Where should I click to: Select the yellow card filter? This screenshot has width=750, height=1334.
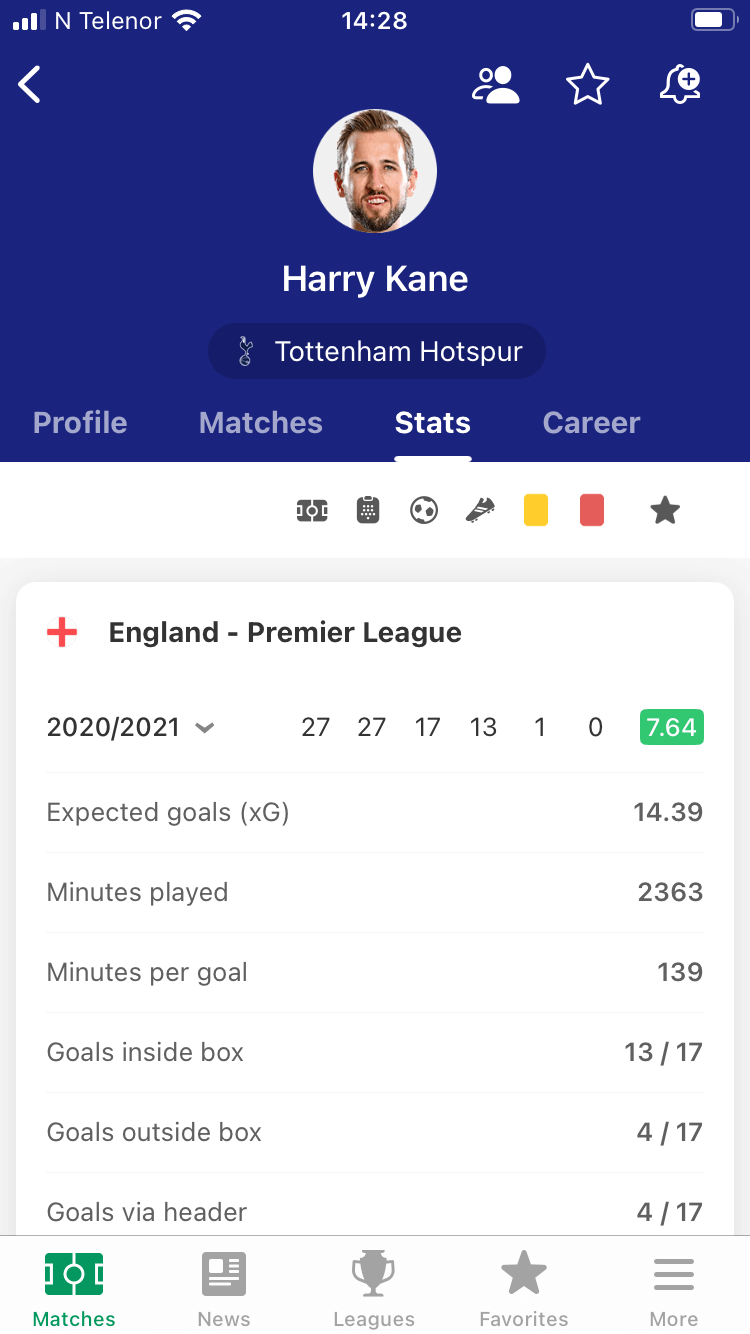(x=536, y=509)
